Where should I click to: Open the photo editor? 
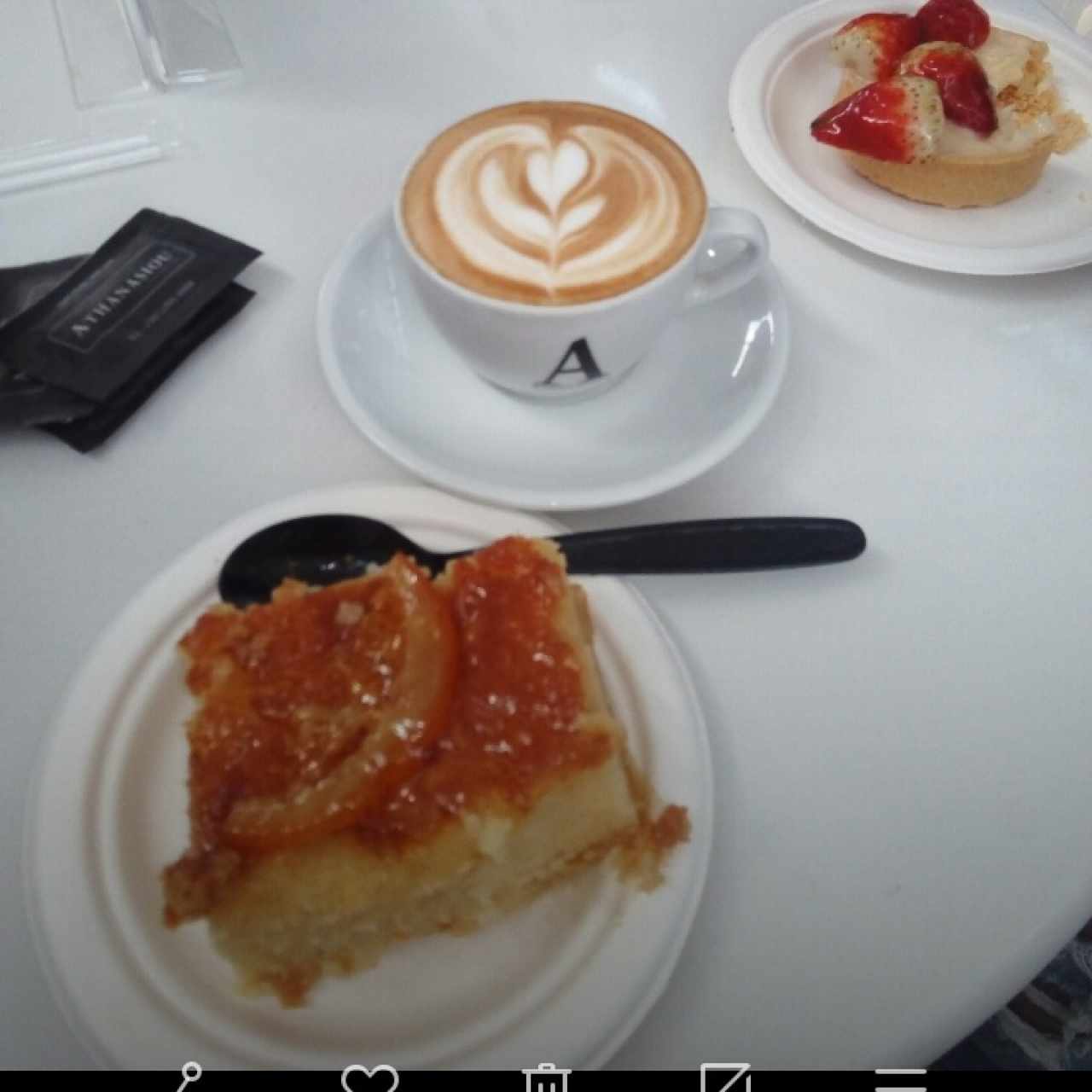pos(725,1079)
